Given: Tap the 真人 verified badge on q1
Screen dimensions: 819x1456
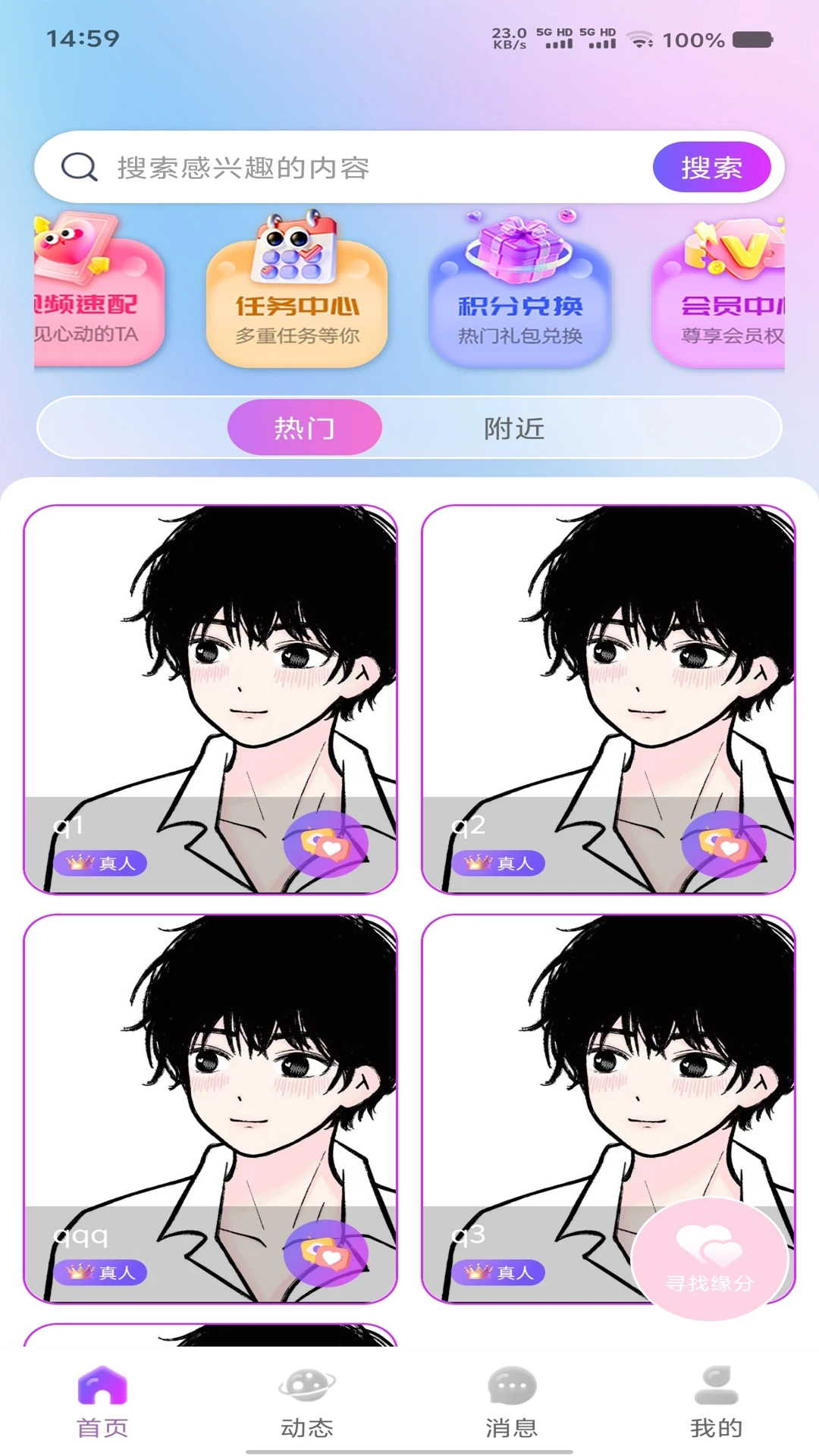Looking at the screenshot, I should tap(102, 861).
